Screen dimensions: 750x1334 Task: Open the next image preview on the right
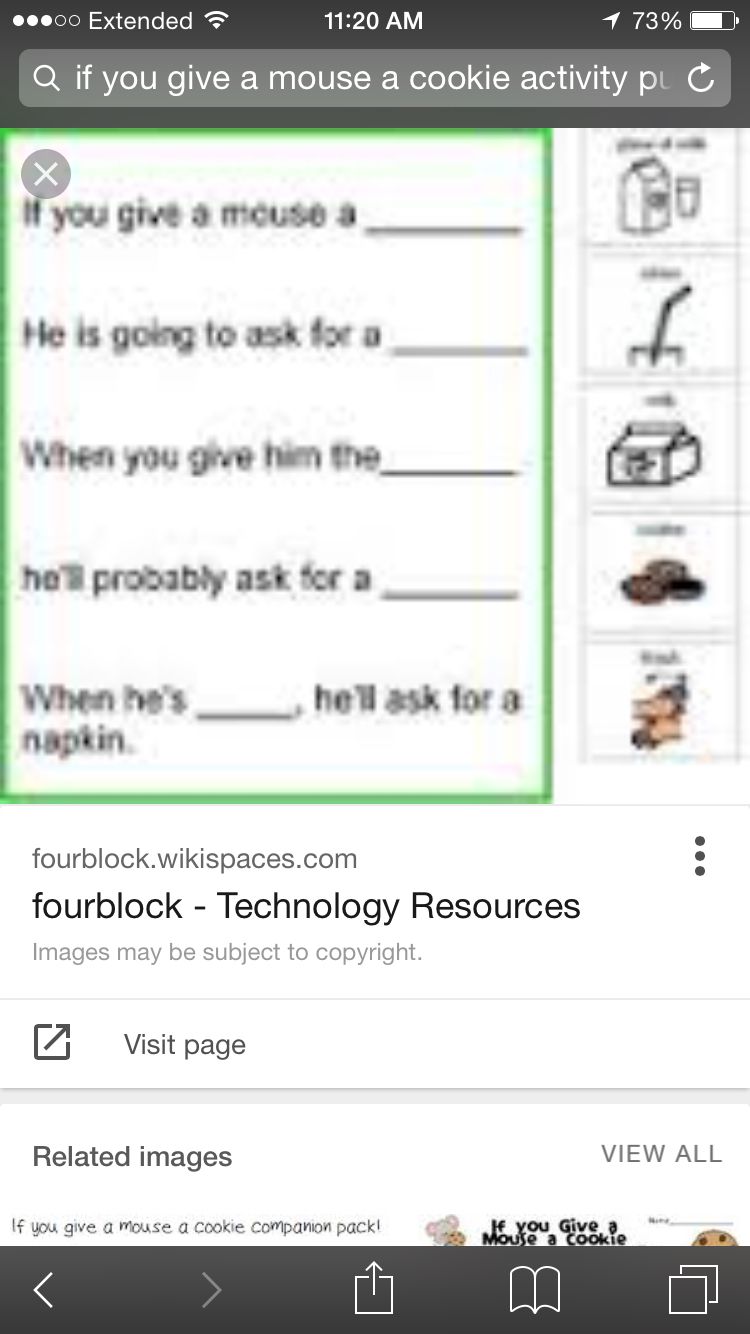pyautogui.click(x=660, y=450)
